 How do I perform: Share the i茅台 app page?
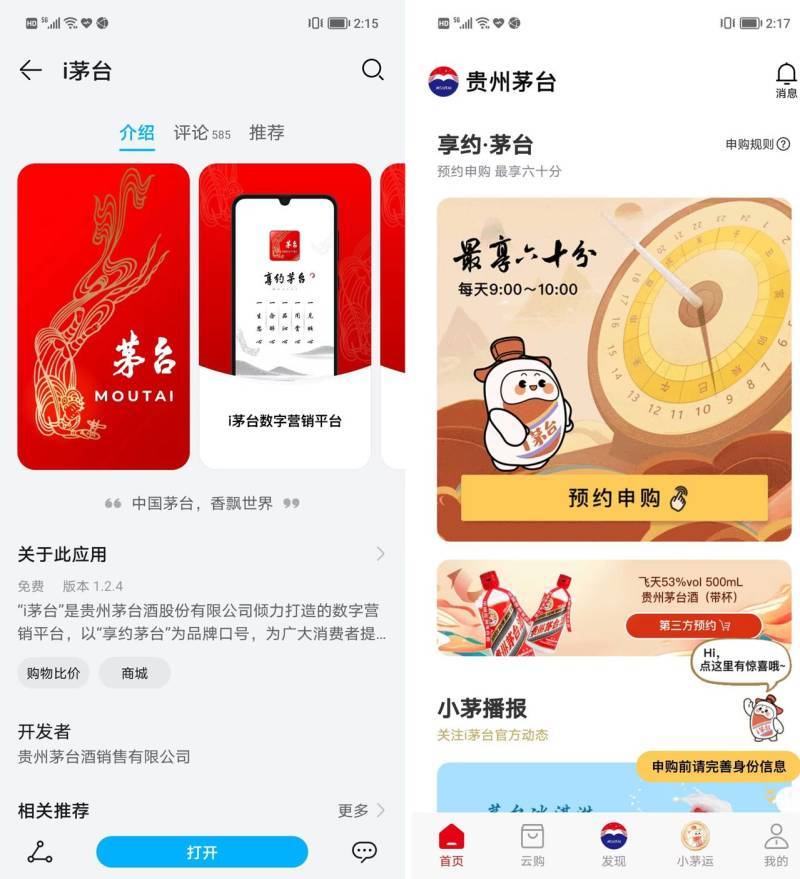pyautogui.click(x=40, y=852)
